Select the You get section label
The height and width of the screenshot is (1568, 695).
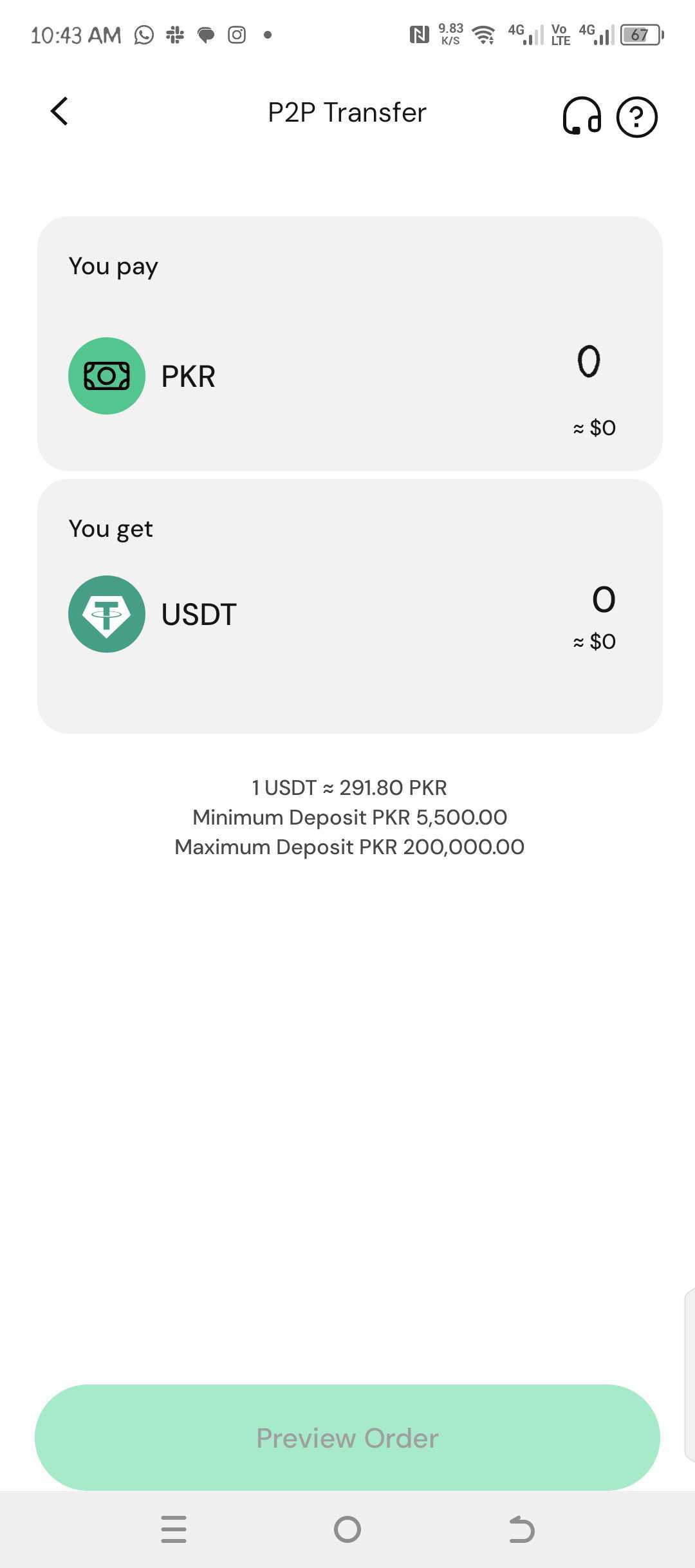111,528
